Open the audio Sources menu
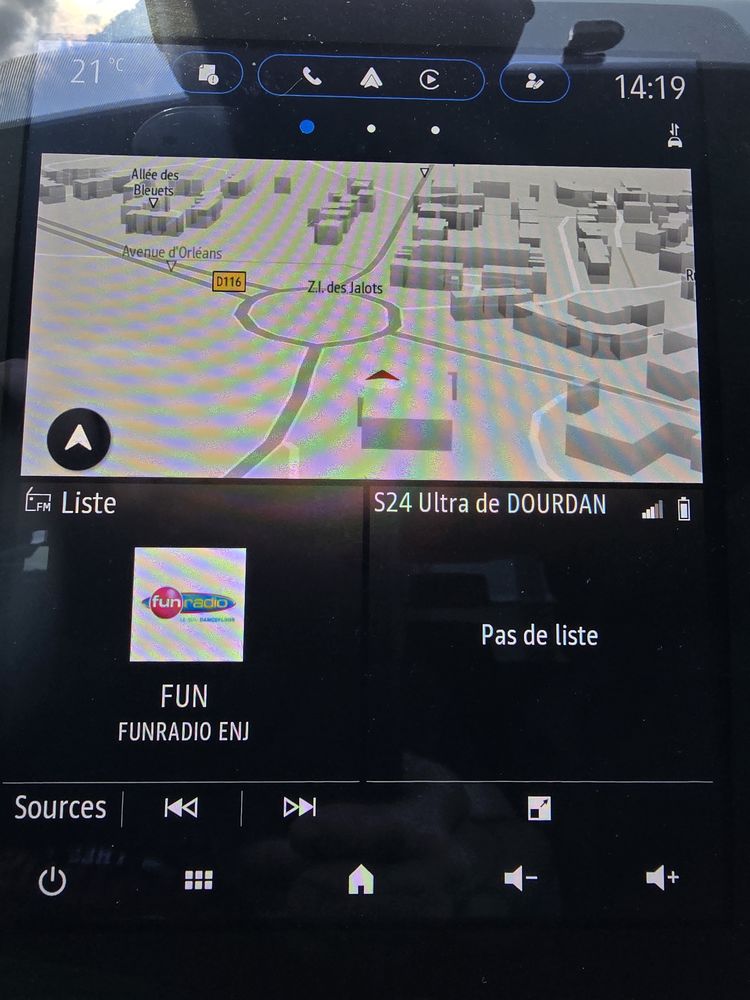 tap(60, 807)
